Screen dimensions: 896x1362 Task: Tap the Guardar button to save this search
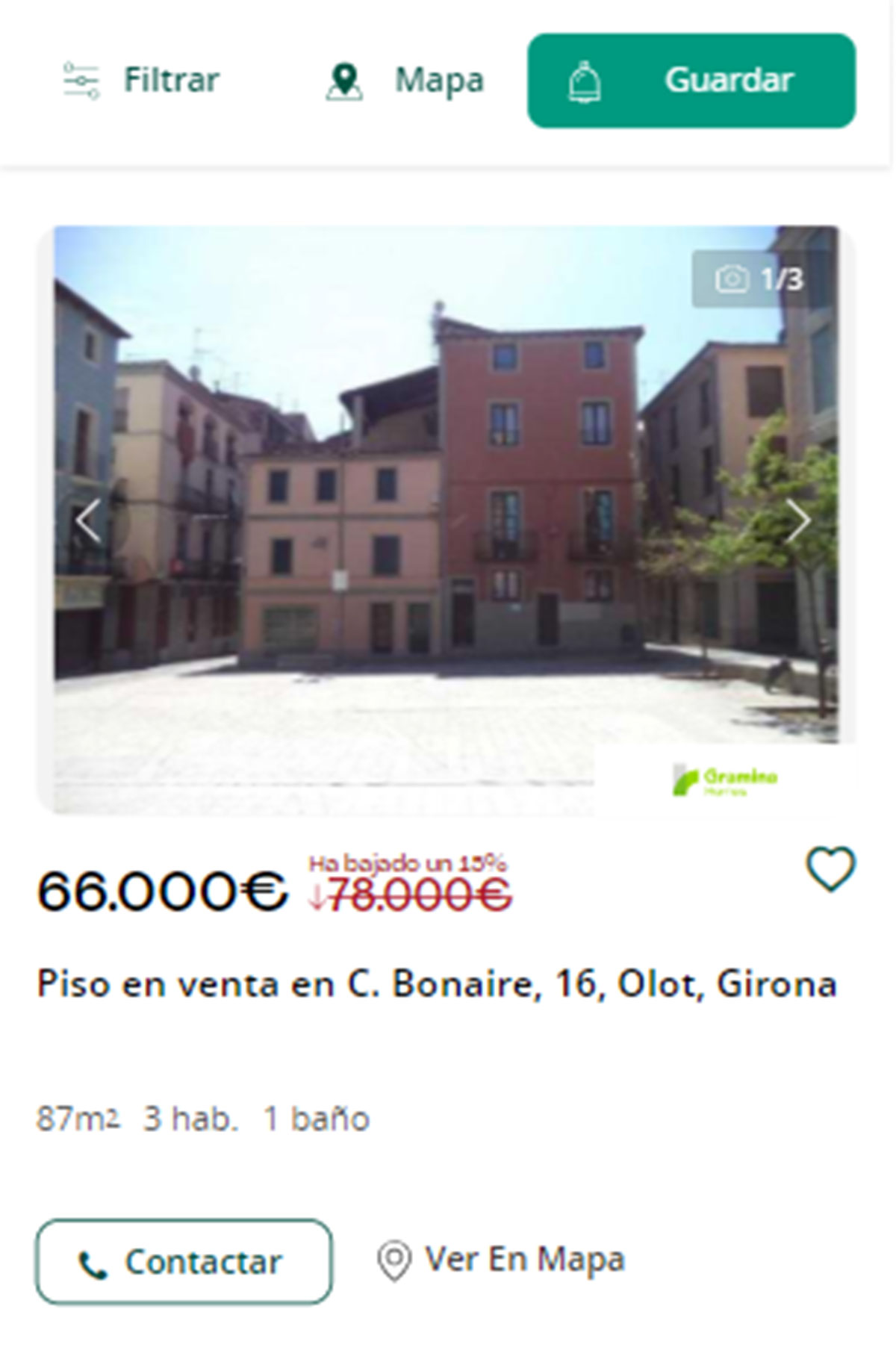[x=691, y=80]
